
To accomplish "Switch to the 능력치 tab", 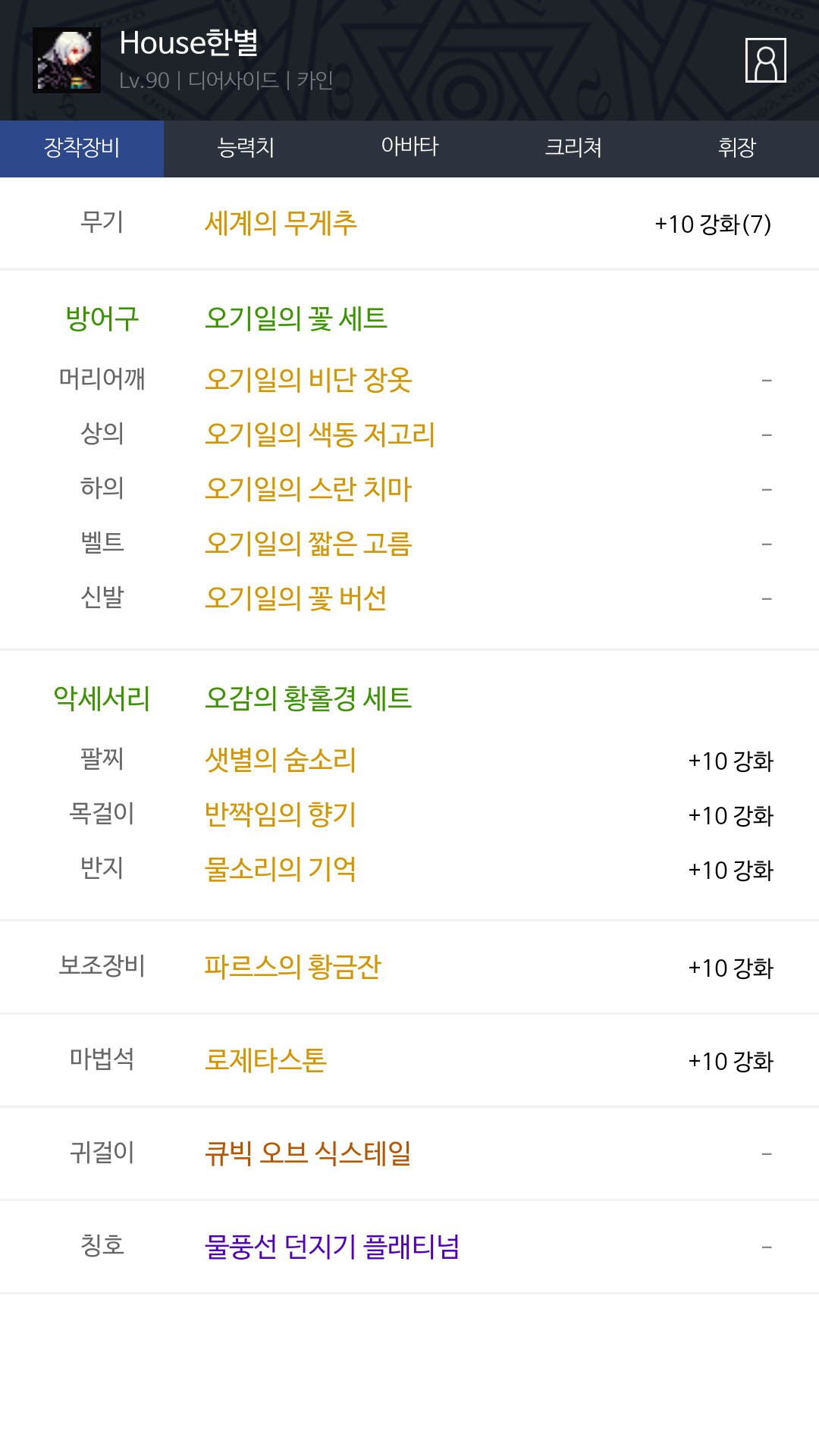I will coord(246,149).
